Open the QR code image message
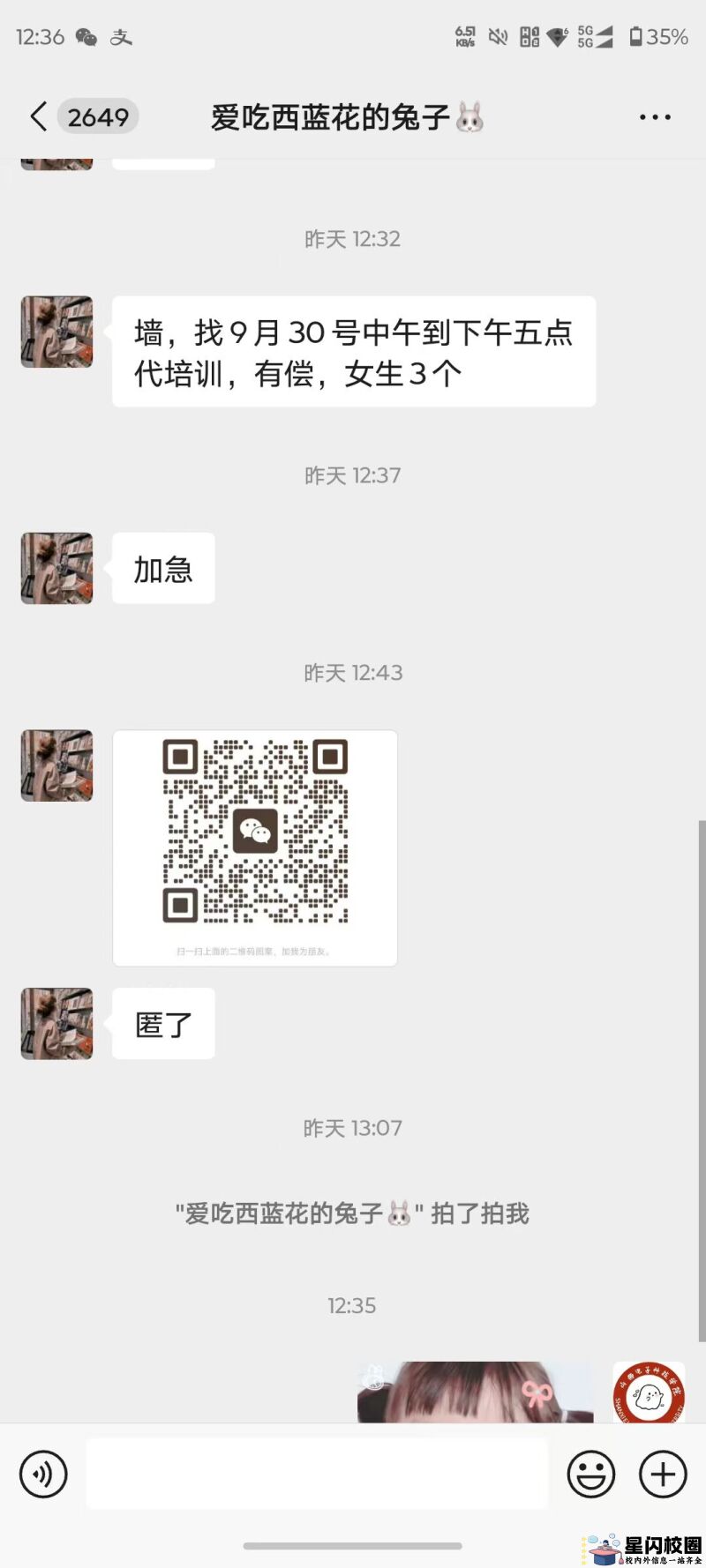 pyautogui.click(x=255, y=847)
